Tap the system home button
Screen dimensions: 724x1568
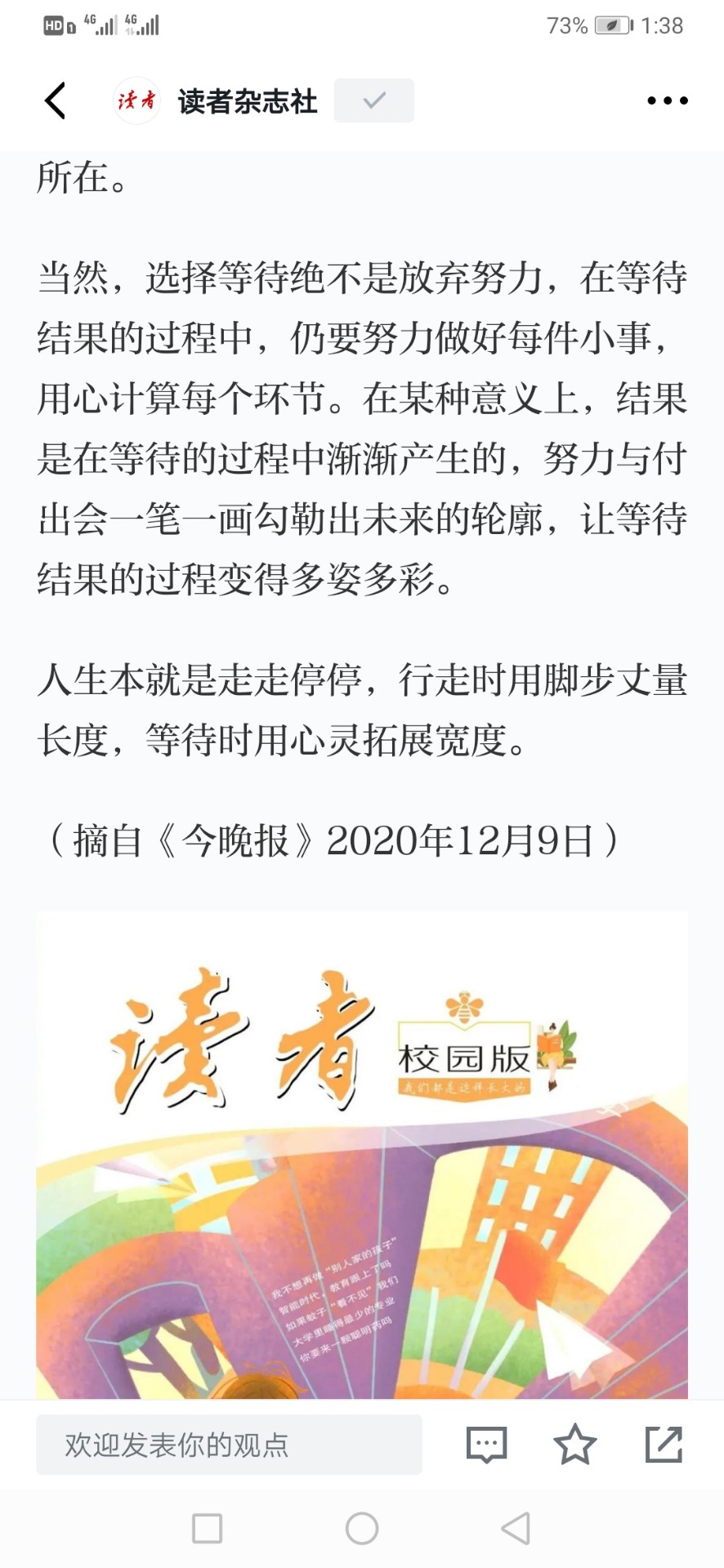pyautogui.click(x=362, y=1528)
